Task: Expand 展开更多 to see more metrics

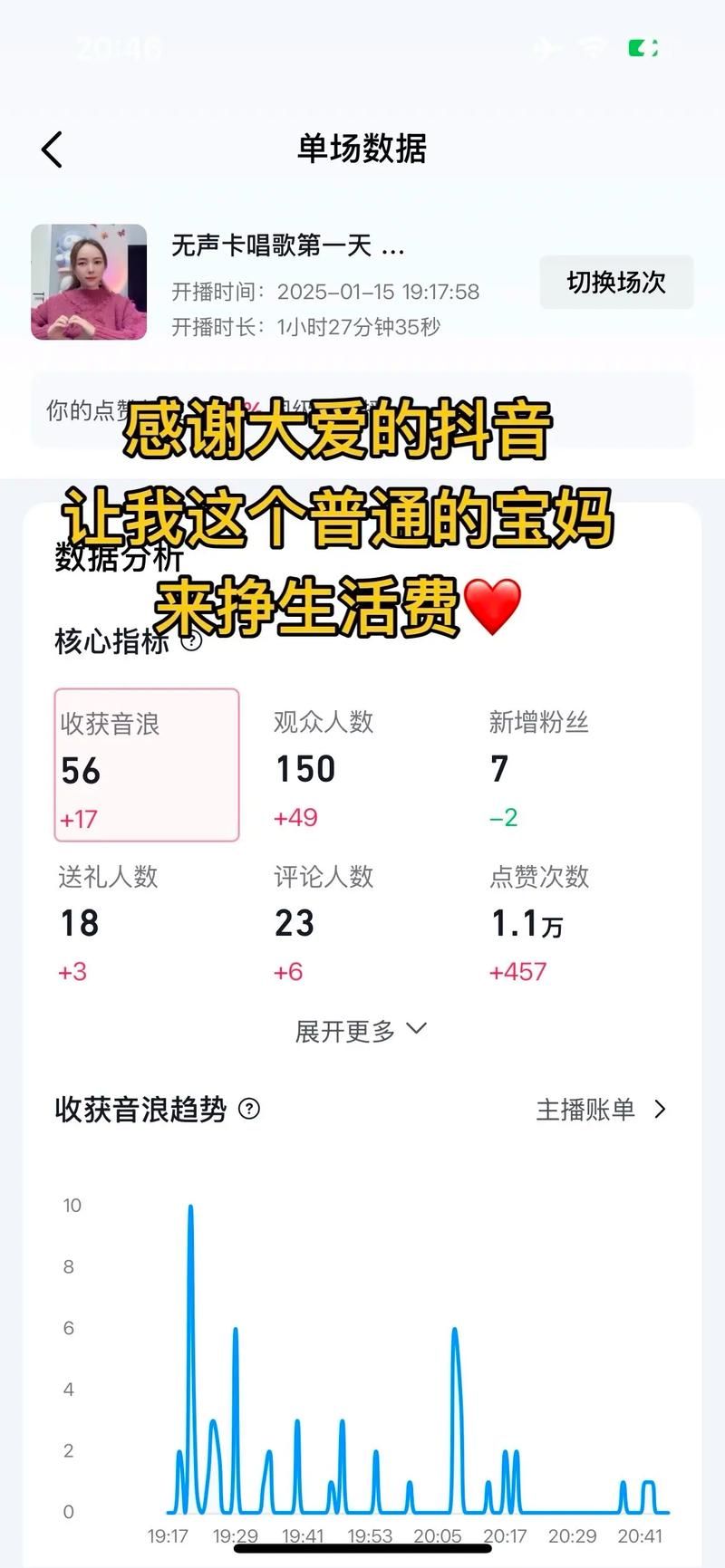Action: click(361, 1031)
